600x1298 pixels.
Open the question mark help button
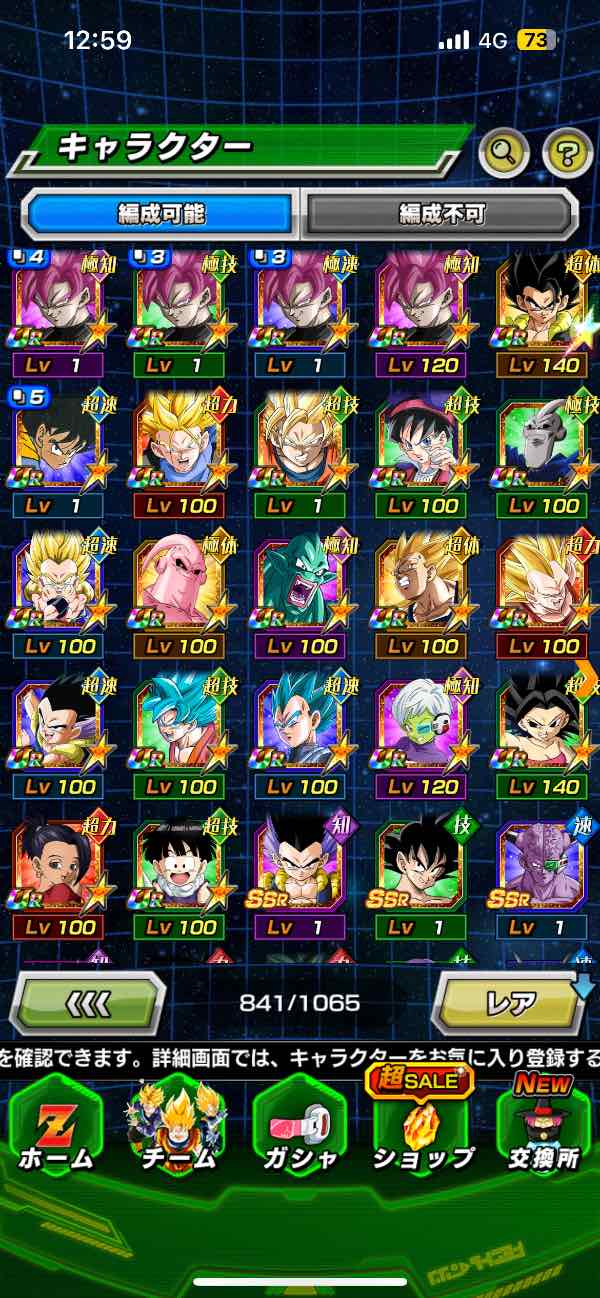(x=567, y=152)
